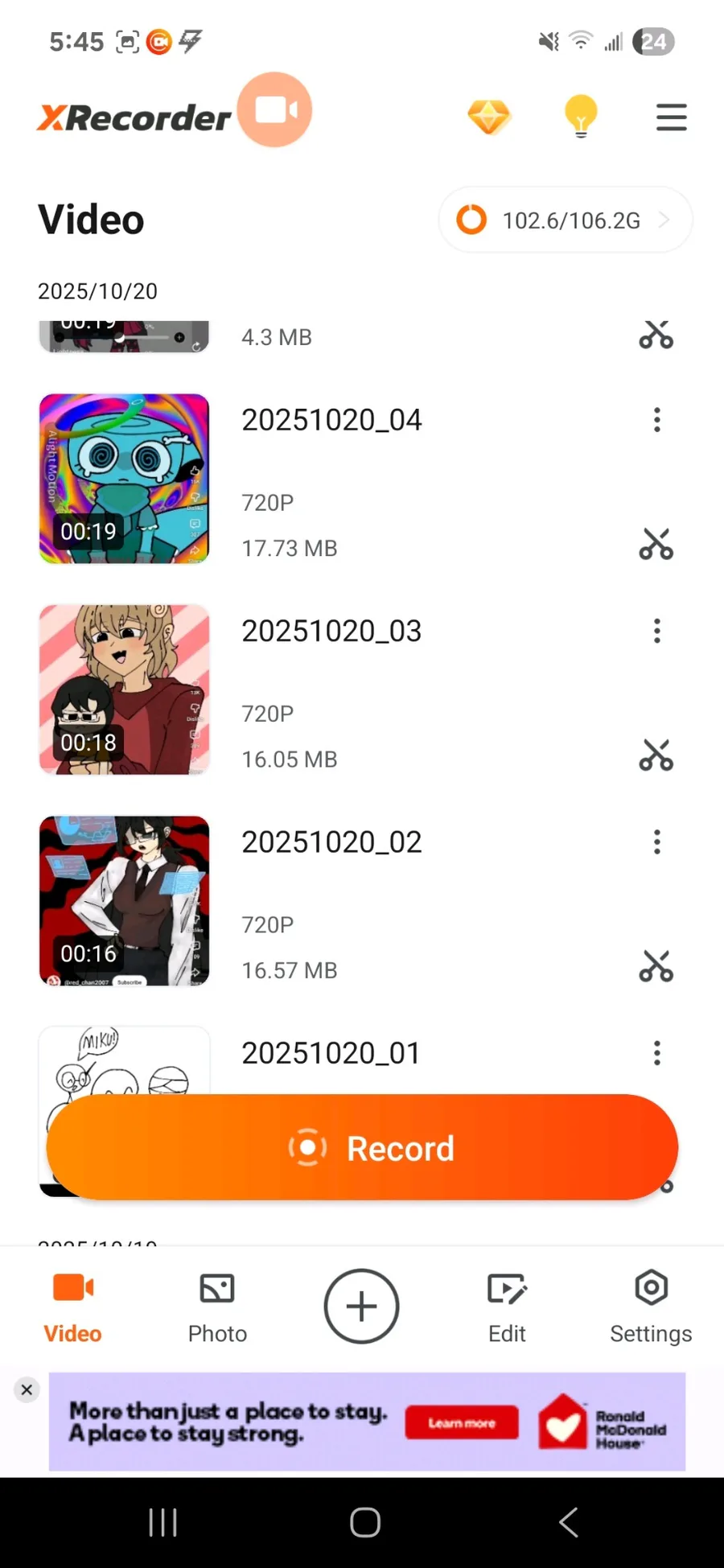The width and height of the screenshot is (724, 1568).
Task: Open the premium diamond icon
Action: pos(489,117)
